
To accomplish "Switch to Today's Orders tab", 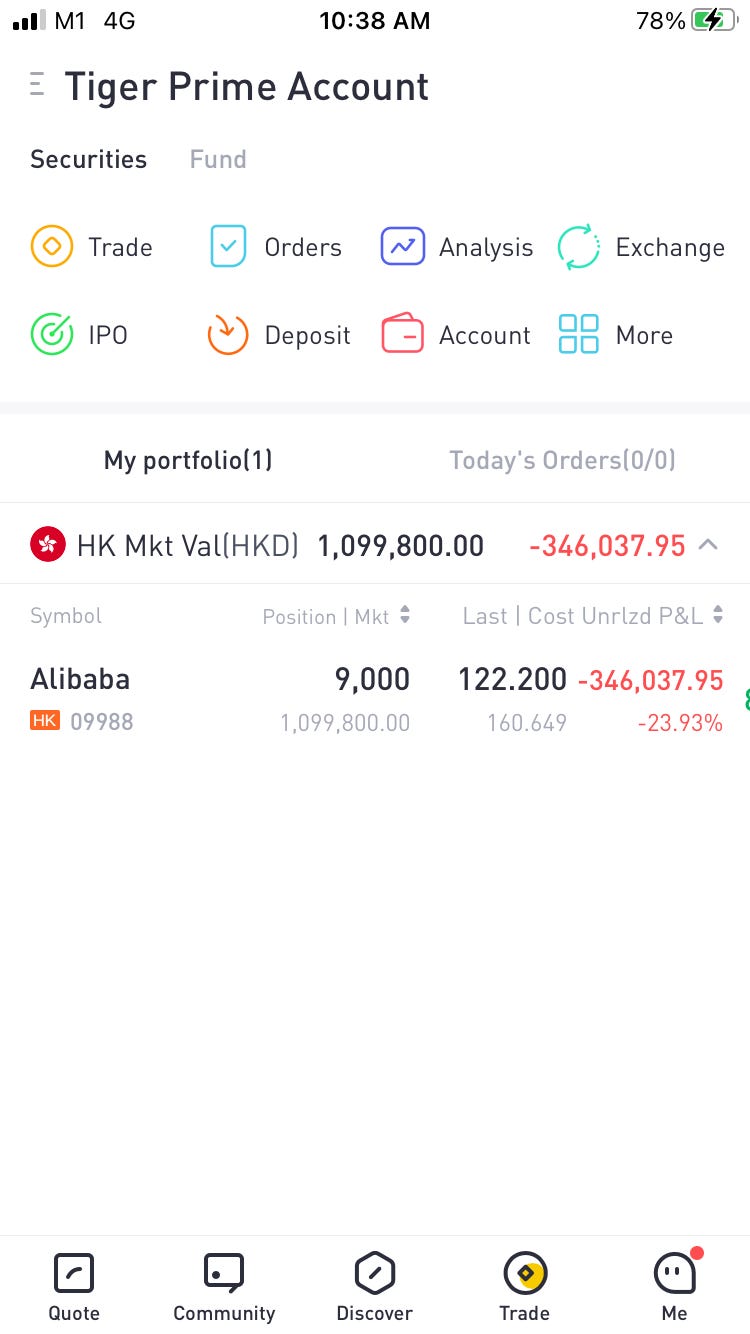I will click(x=562, y=460).
